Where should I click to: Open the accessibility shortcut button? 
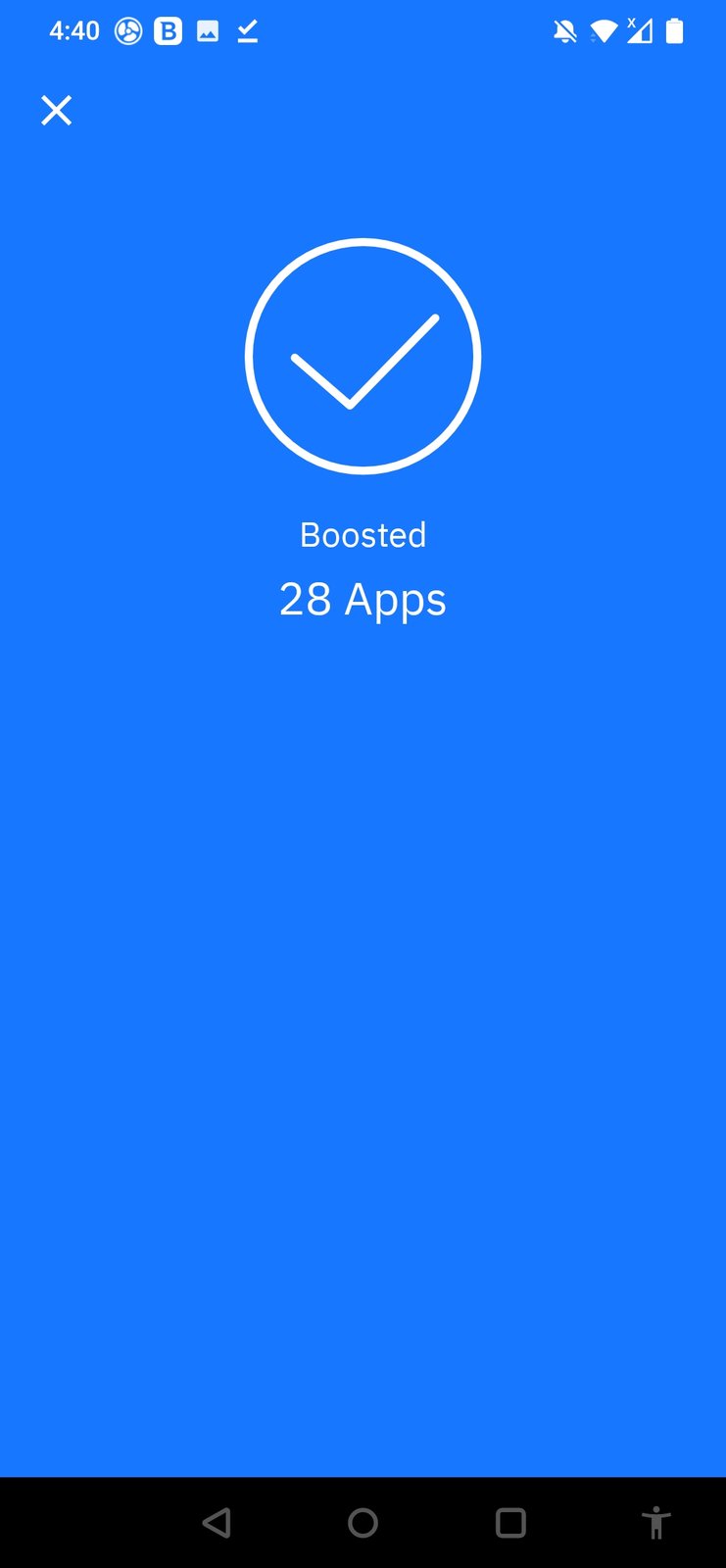[655, 1522]
